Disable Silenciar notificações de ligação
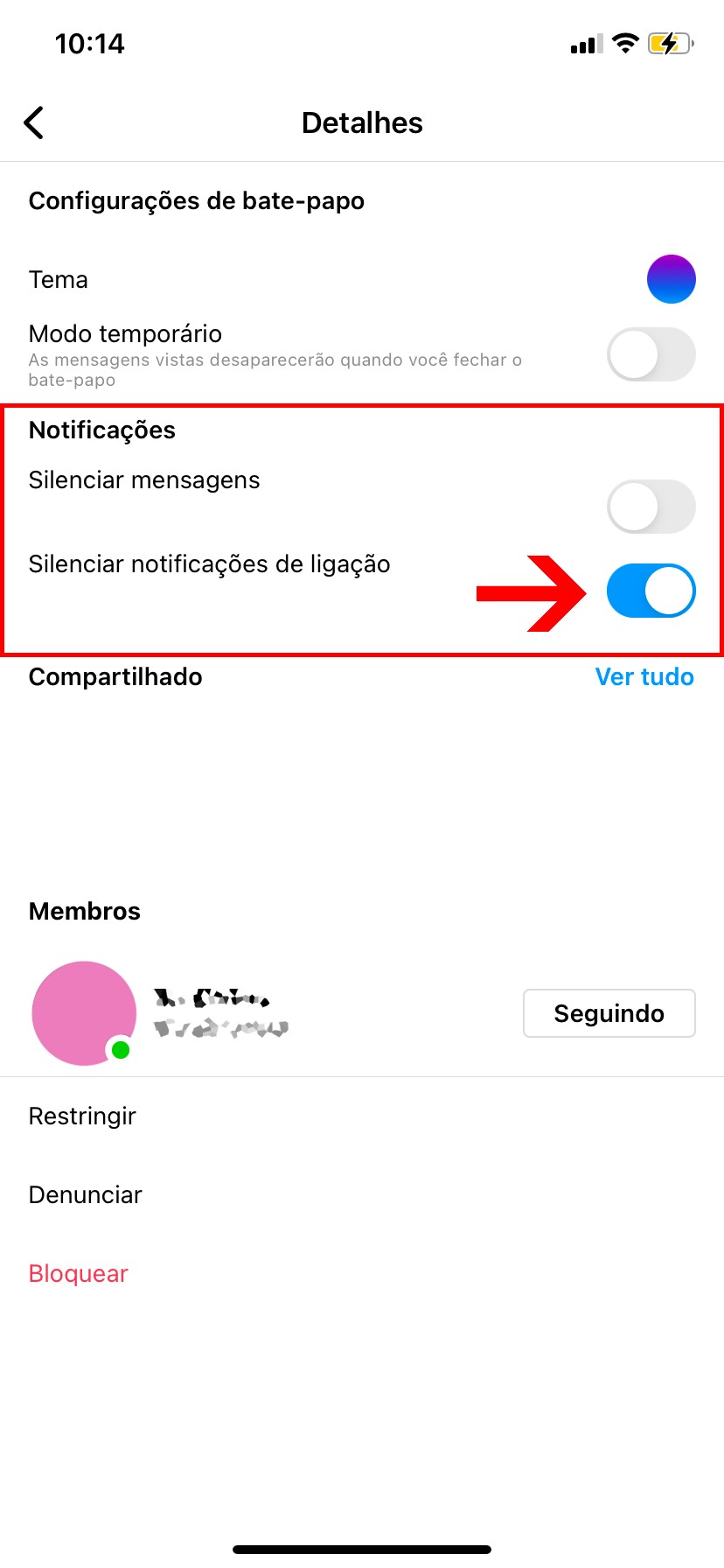Viewport: 724px width, 1568px height. coord(651,591)
